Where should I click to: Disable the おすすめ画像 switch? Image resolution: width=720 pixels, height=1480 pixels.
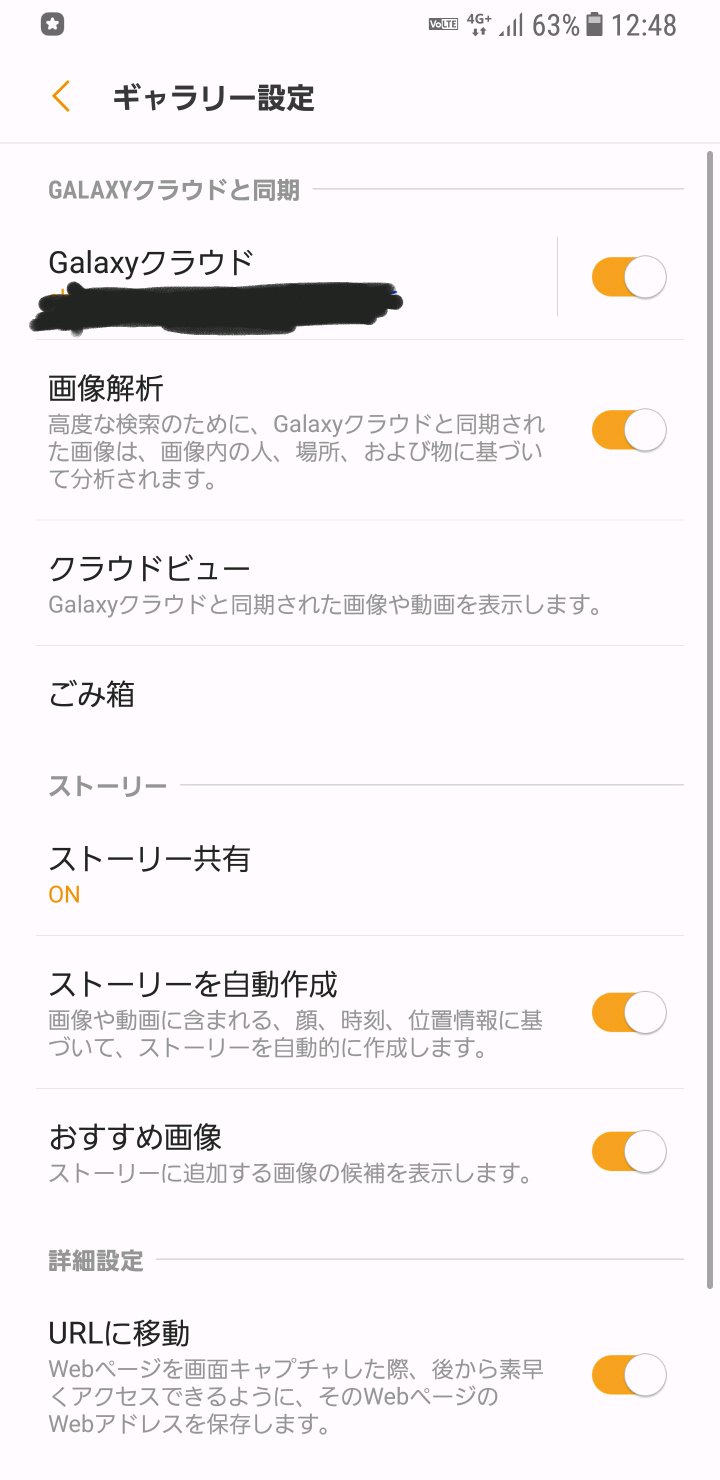point(628,1152)
